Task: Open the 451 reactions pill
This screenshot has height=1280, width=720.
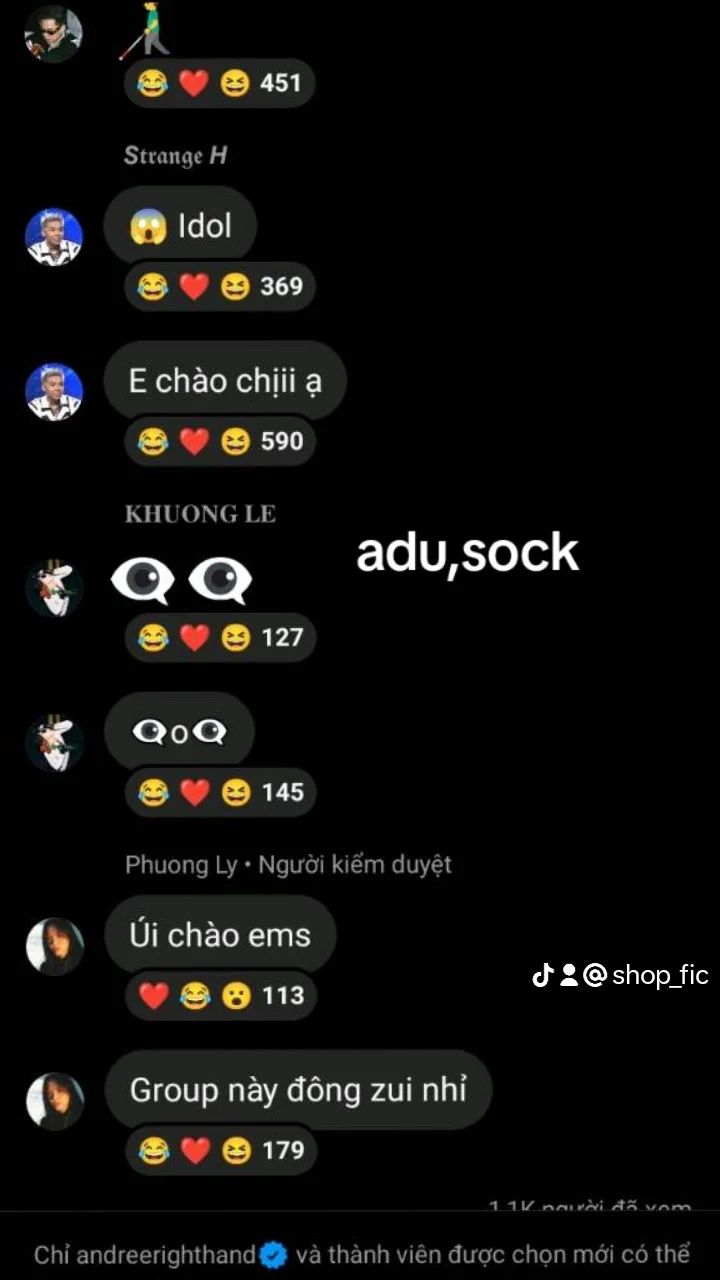Action: (219, 84)
